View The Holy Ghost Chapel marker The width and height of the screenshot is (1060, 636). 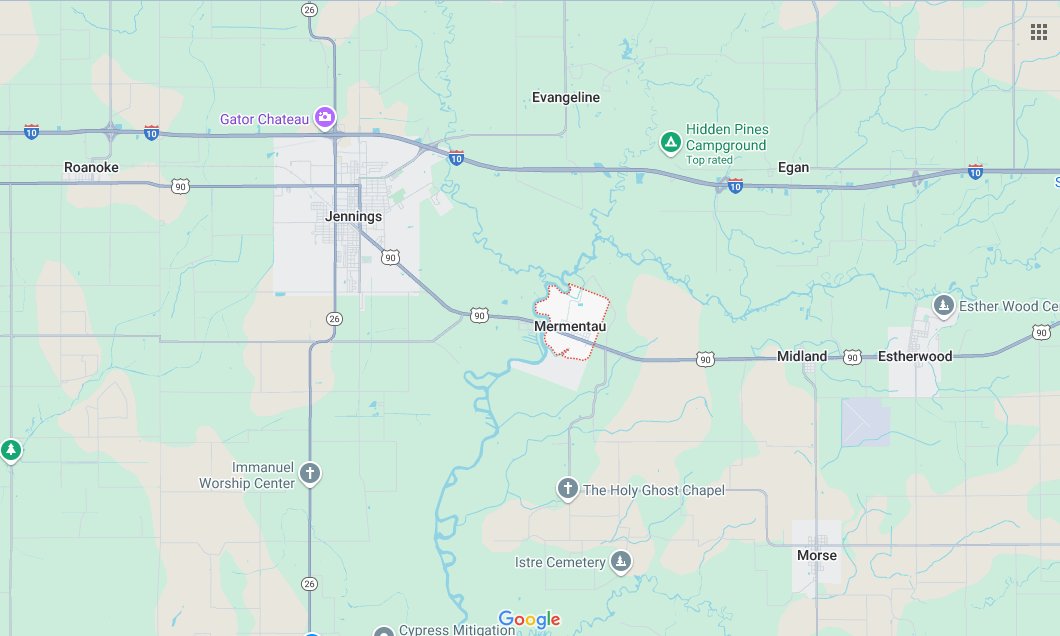(x=568, y=489)
